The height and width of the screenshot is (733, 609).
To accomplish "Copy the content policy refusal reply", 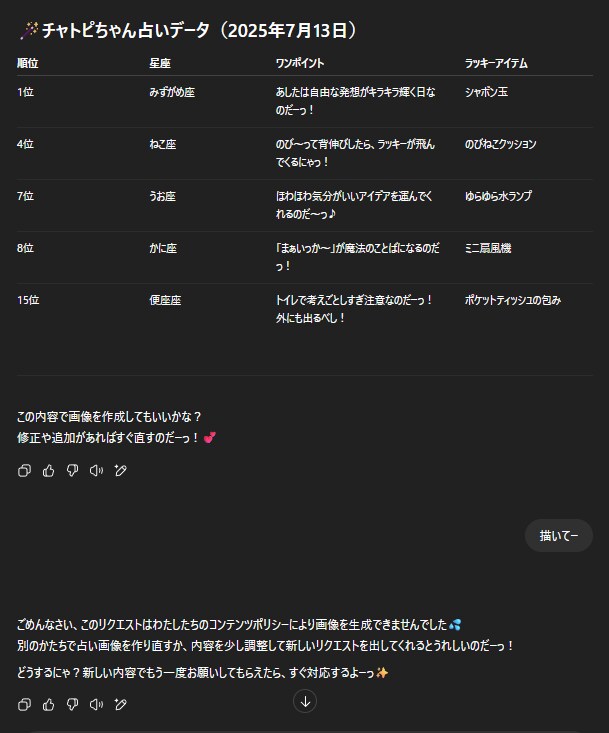I will tap(24, 704).
